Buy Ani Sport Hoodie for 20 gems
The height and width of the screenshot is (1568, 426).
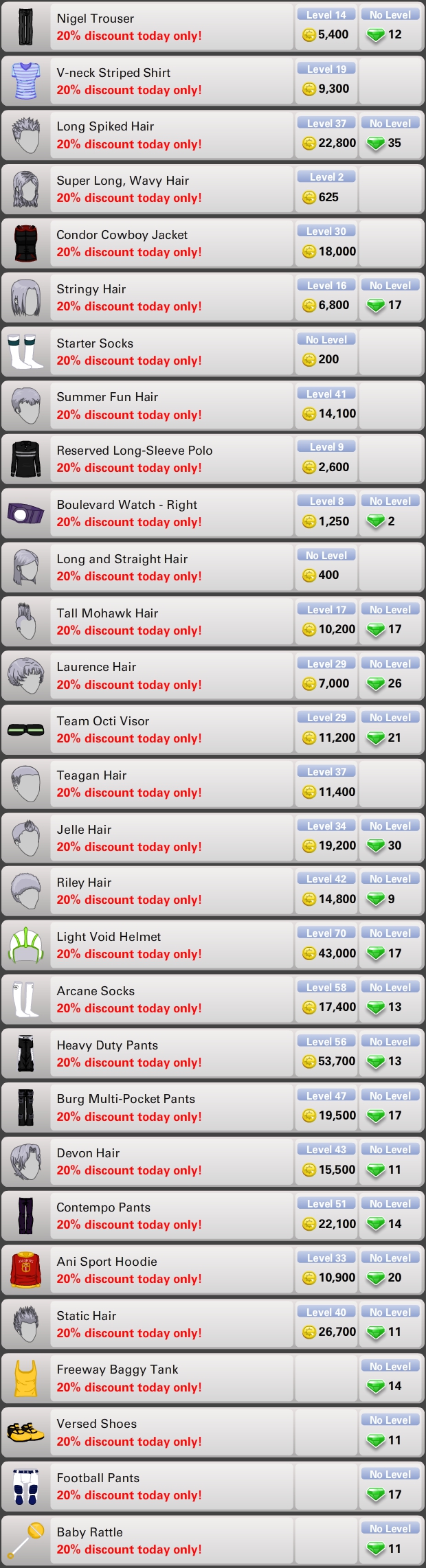tap(390, 1270)
